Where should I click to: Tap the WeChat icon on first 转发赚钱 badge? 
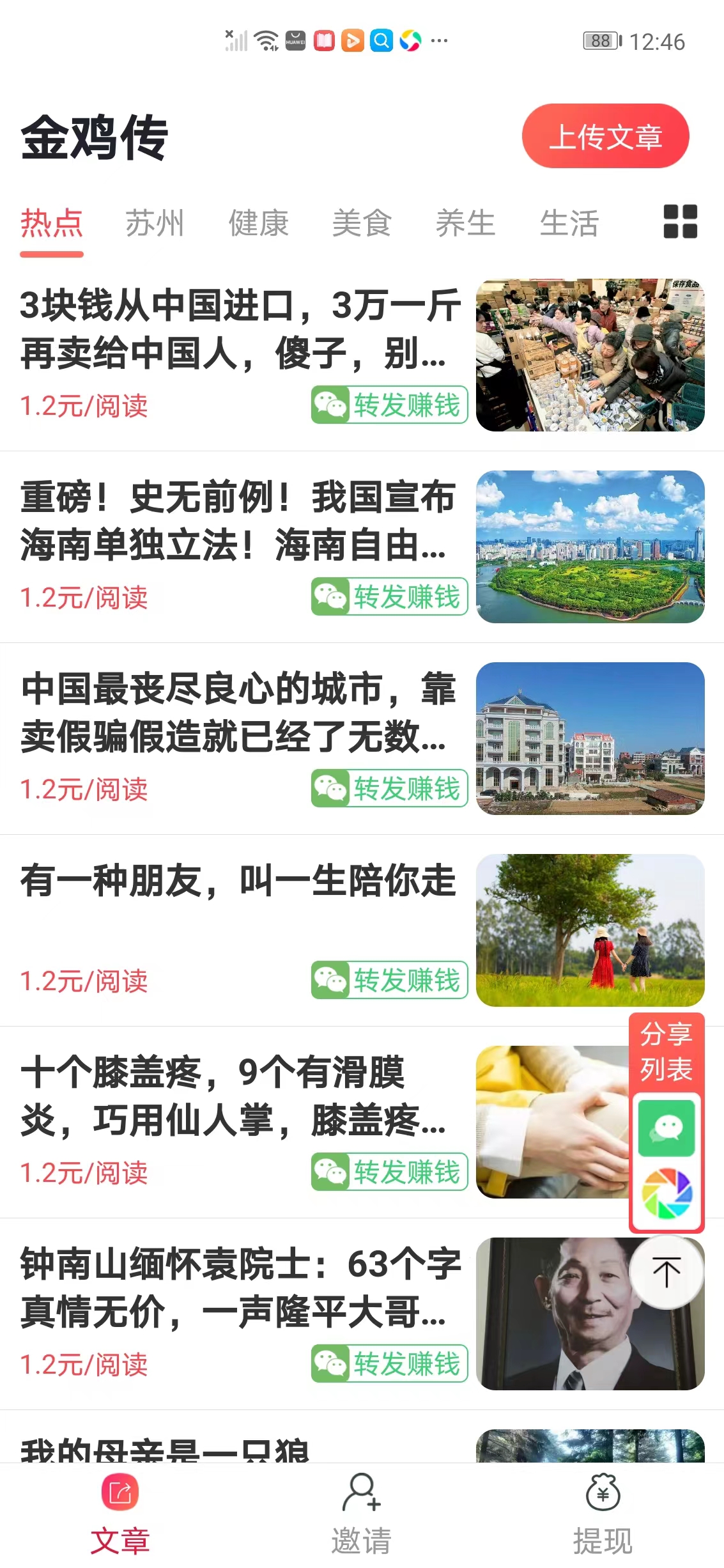pyautogui.click(x=332, y=404)
